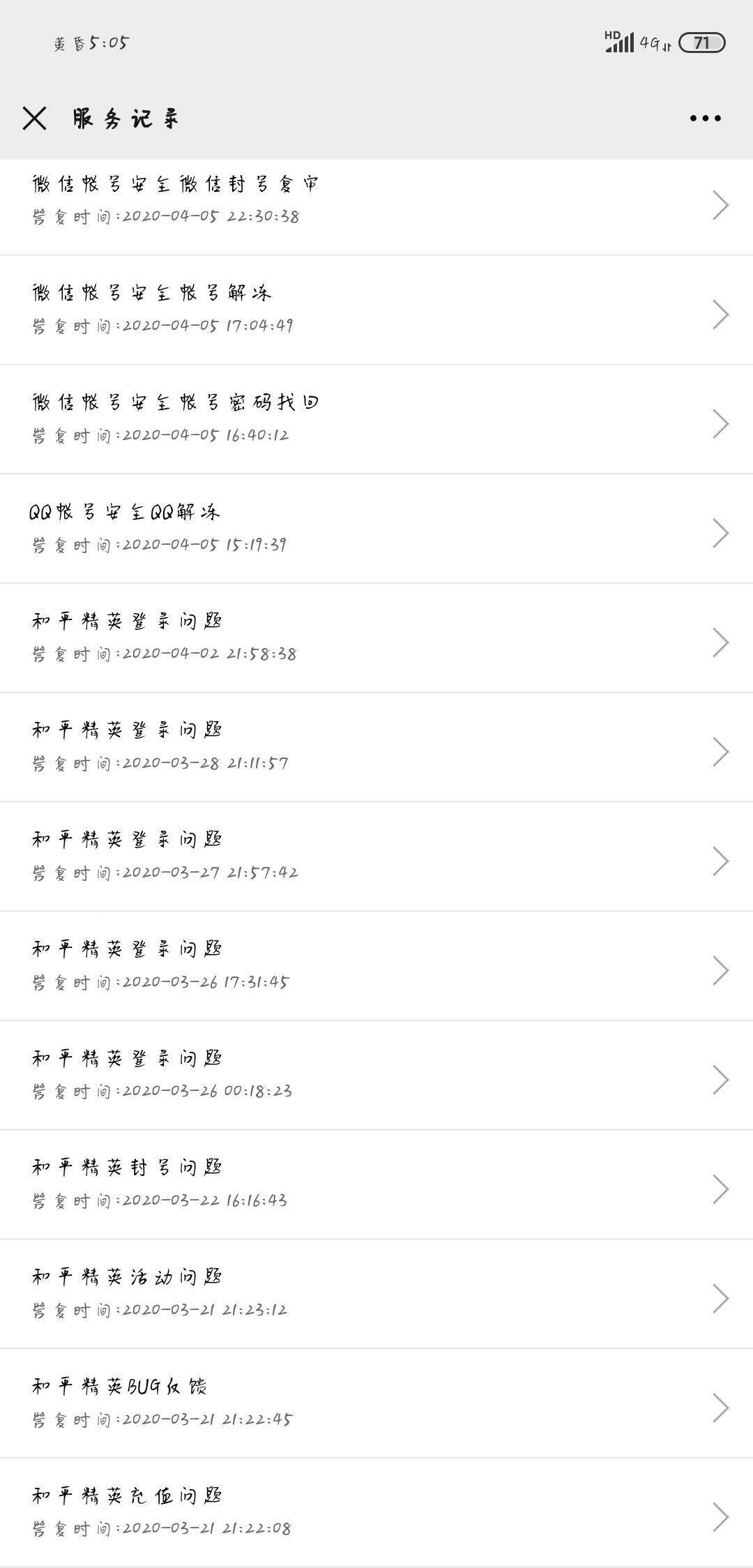Screen dimensions: 753x1568
Task: Open 和平精英登录问题 replied 2020-03-28
Action: [x=376, y=747]
